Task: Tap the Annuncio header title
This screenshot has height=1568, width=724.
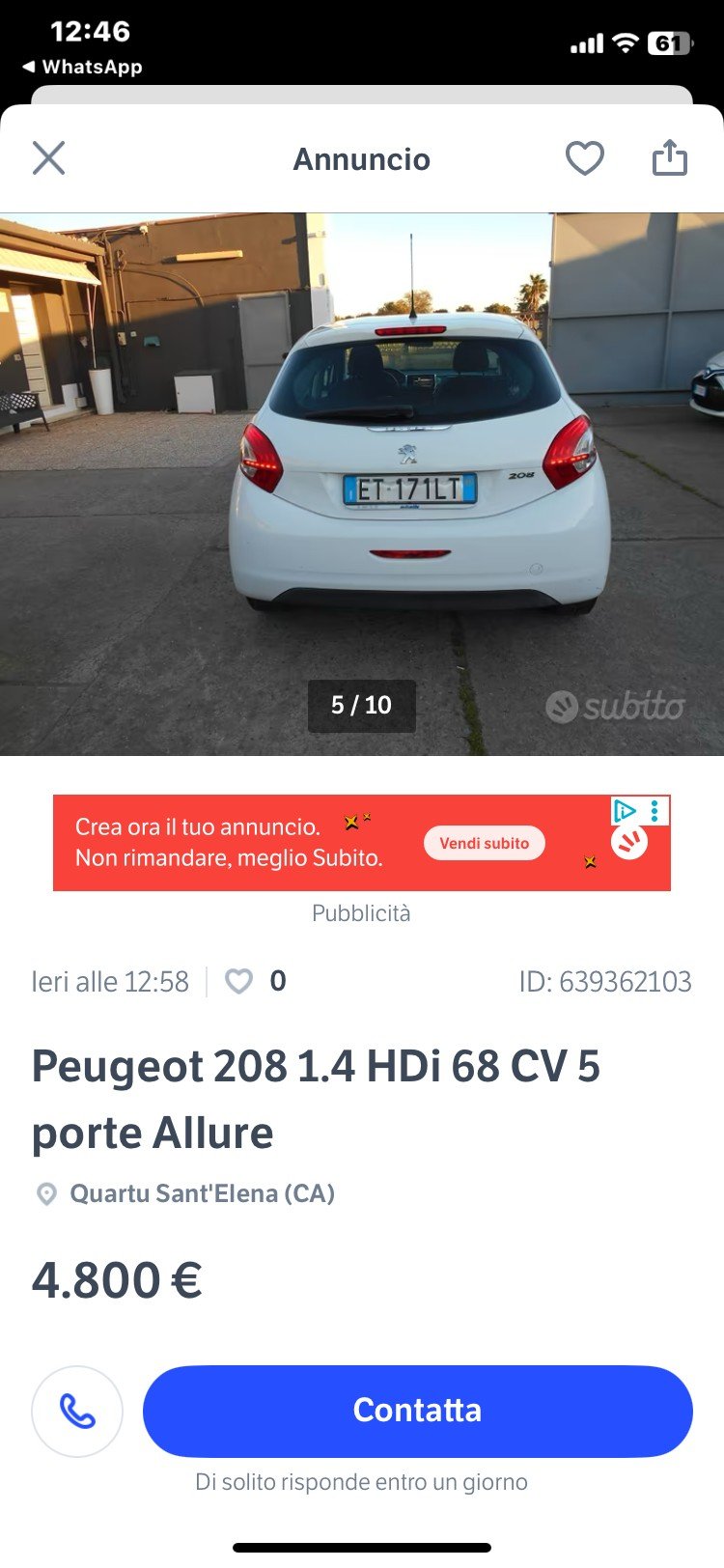Action: [361, 158]
